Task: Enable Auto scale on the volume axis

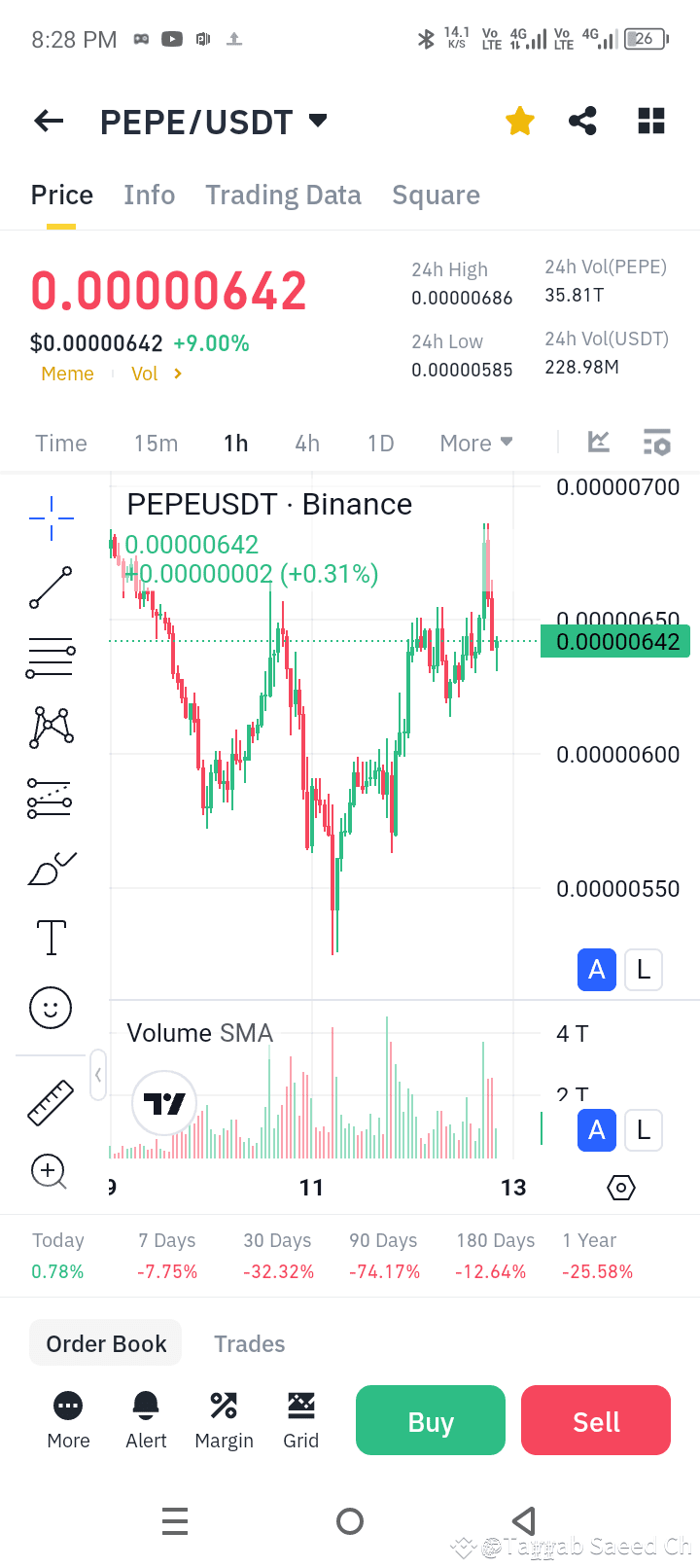Action: click(x=596, y=1130)
